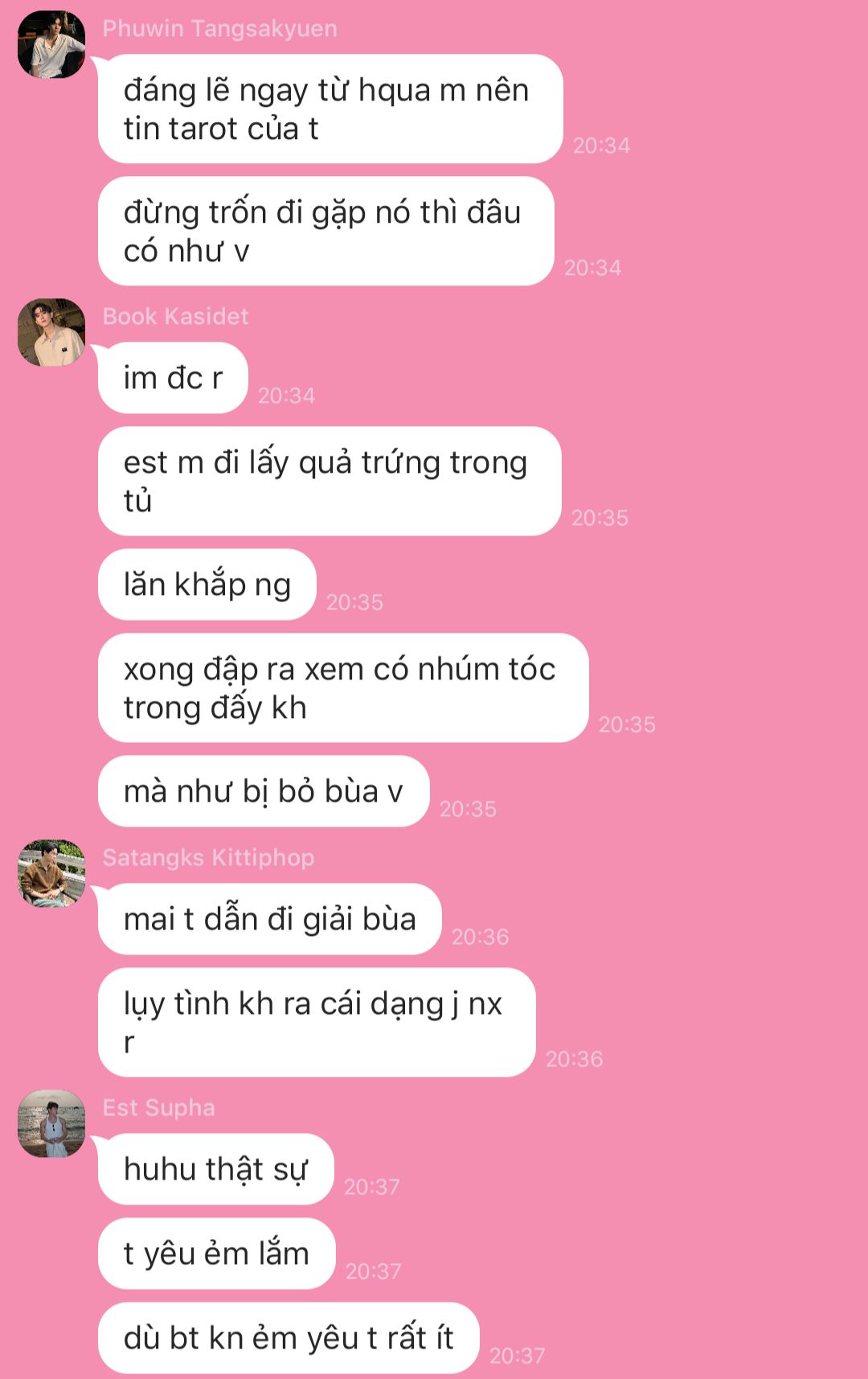Open Phuwin Tangsakyuen's profile picture
Viewport: 868px width, 1379px height.
point(51,44)
